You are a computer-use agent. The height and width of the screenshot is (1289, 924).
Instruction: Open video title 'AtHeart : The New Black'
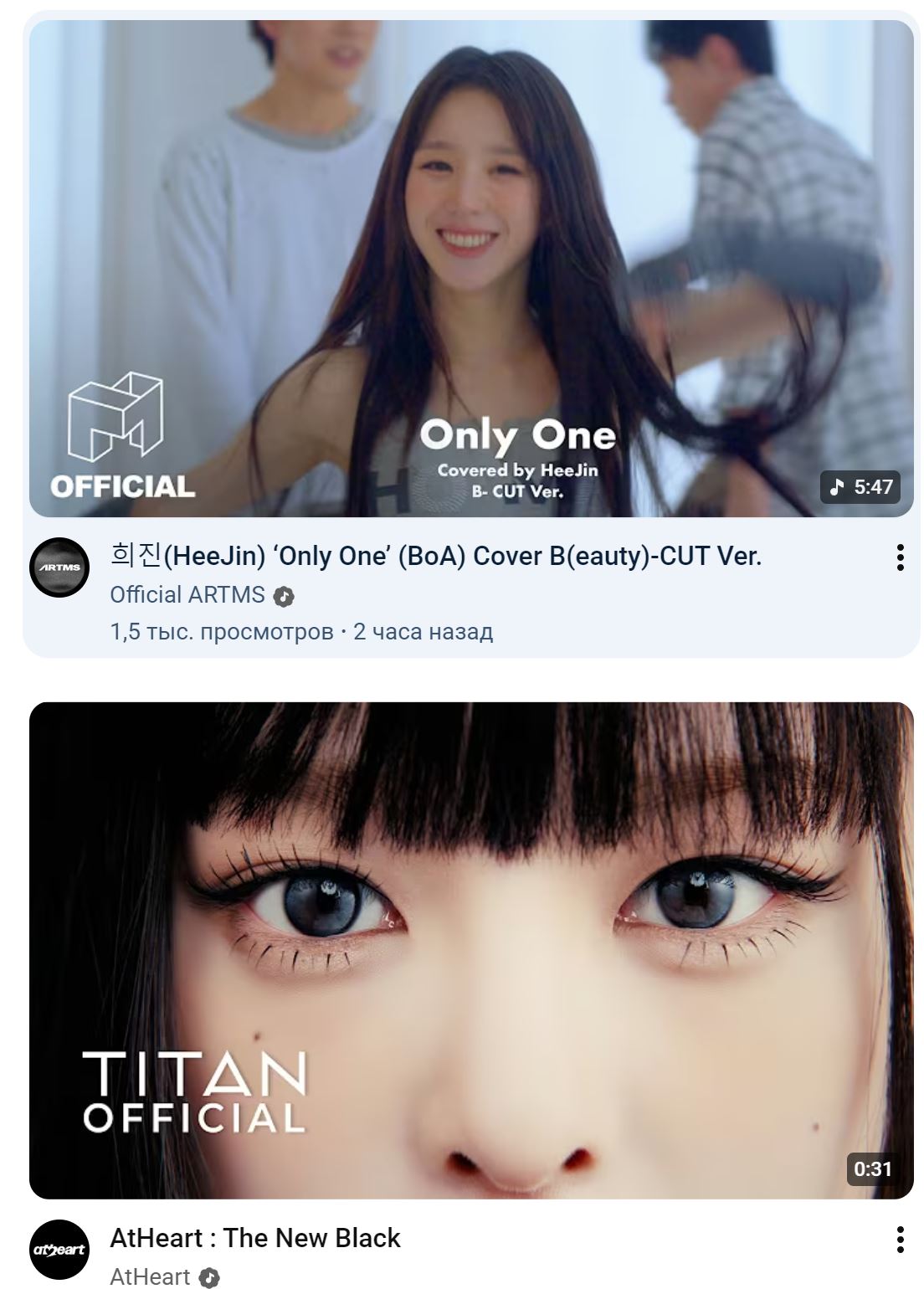click(255, 1238)
